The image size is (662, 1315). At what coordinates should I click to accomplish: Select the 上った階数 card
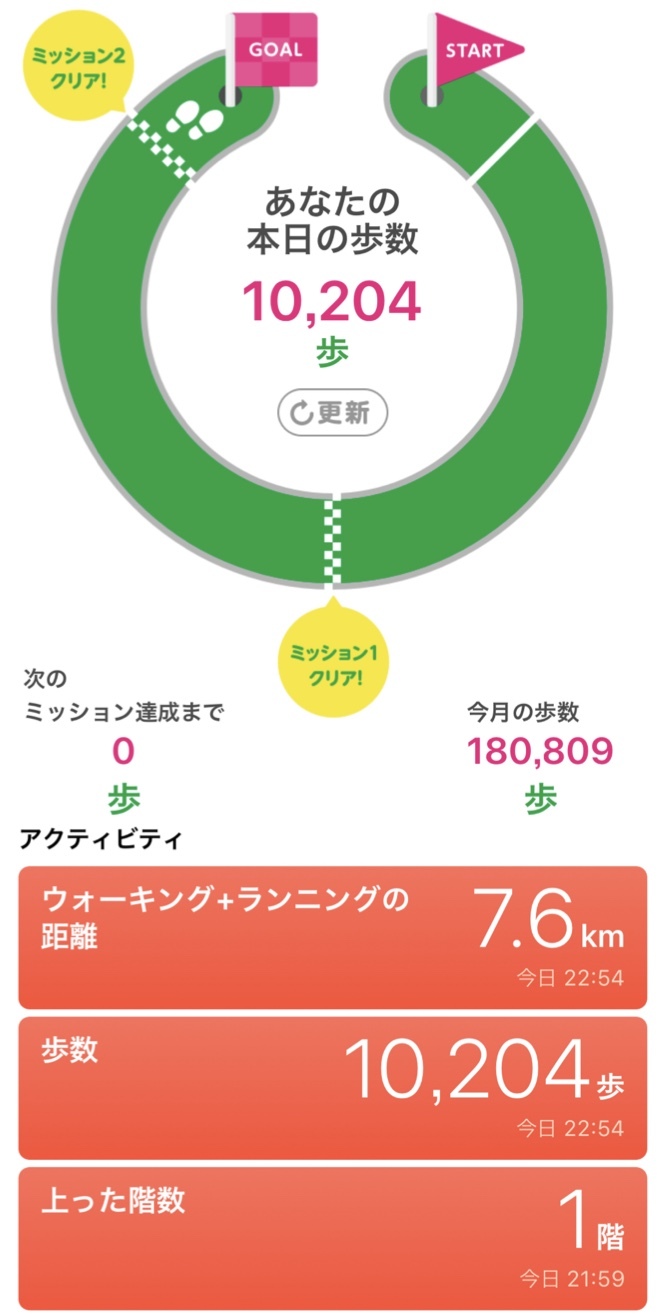(332, 1237)
